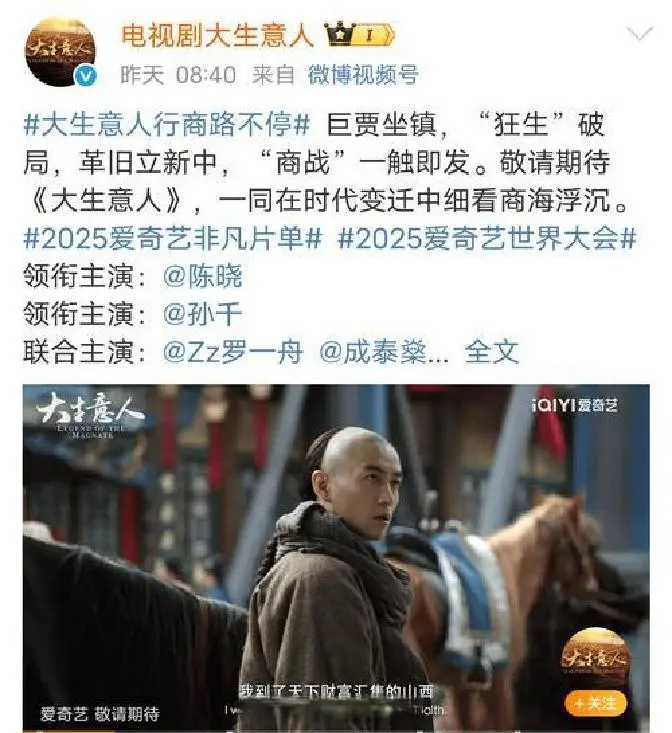Open source 微博视频号

[x=362, y=75]
